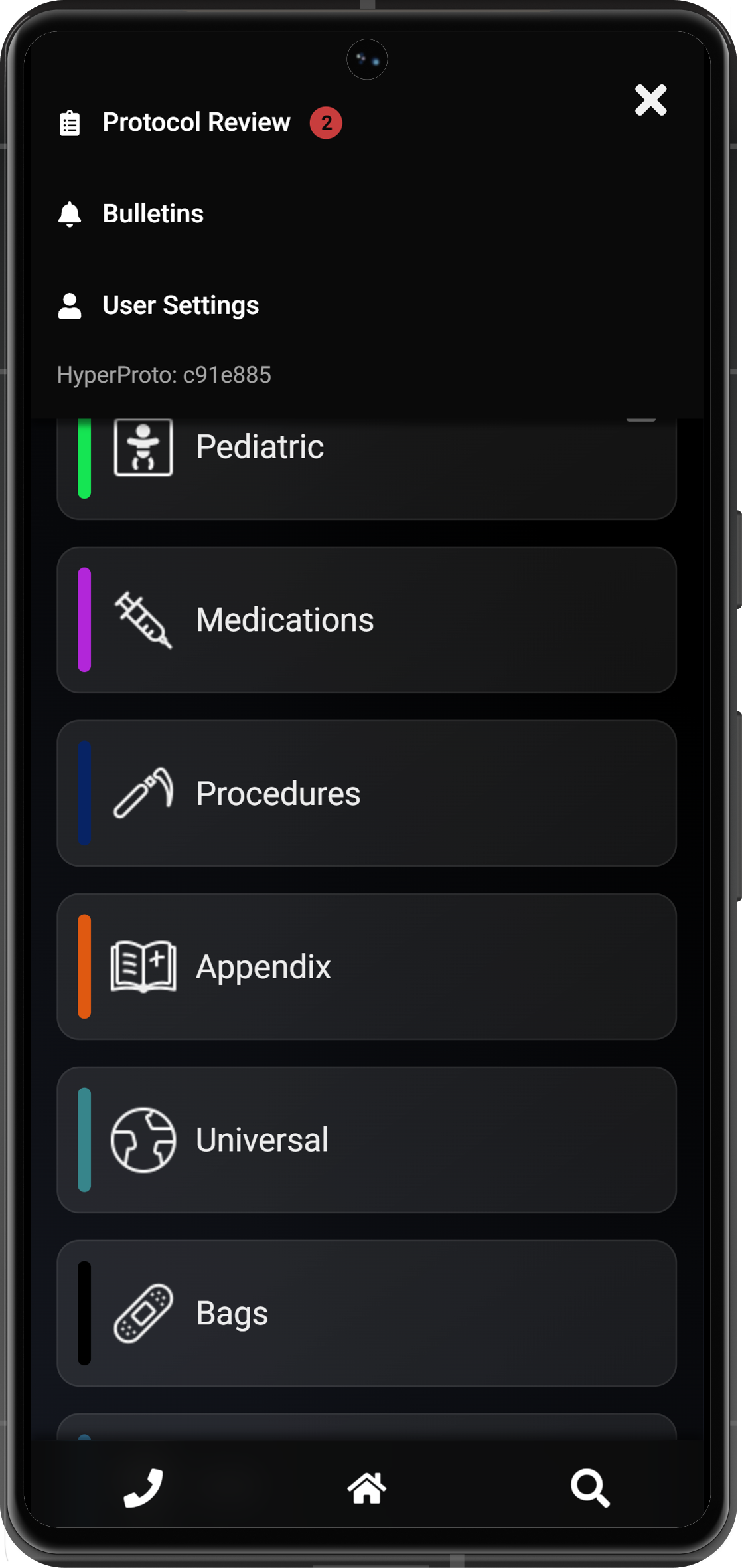Open the Bags category
This screenshot has height=1568, width=742.
367,1312
